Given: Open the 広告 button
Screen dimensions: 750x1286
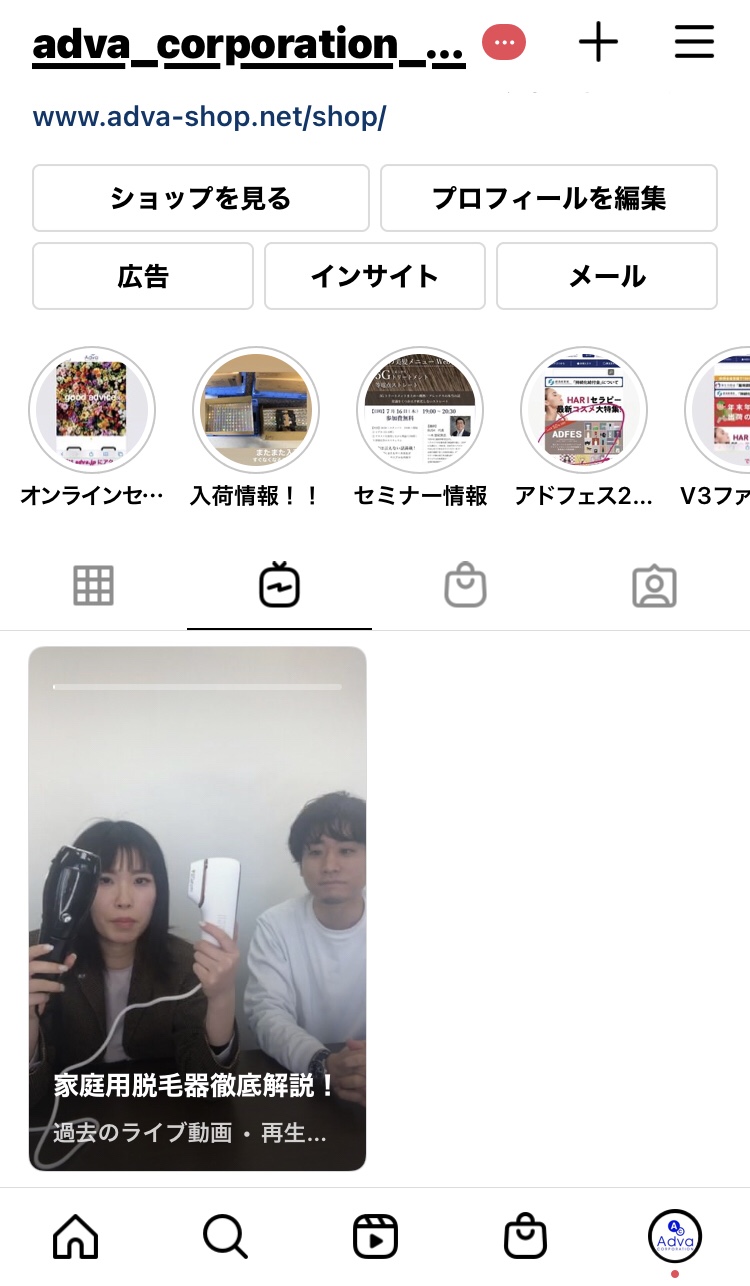Looking at the screenshot, I should (x=143, y=276).
